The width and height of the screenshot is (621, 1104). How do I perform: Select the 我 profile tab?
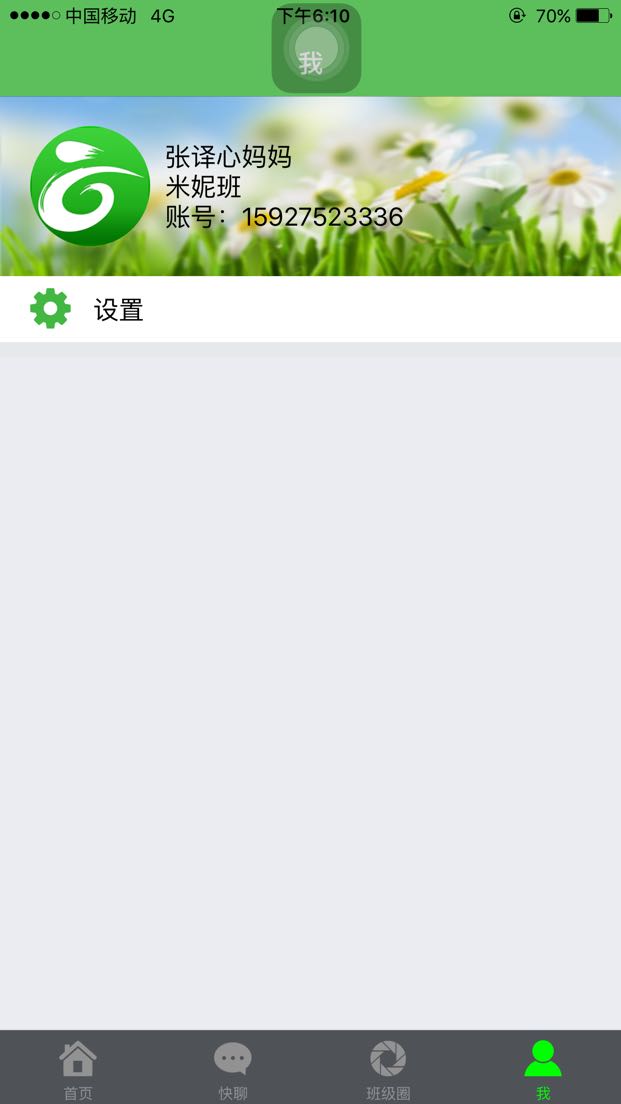point(543,1068)
